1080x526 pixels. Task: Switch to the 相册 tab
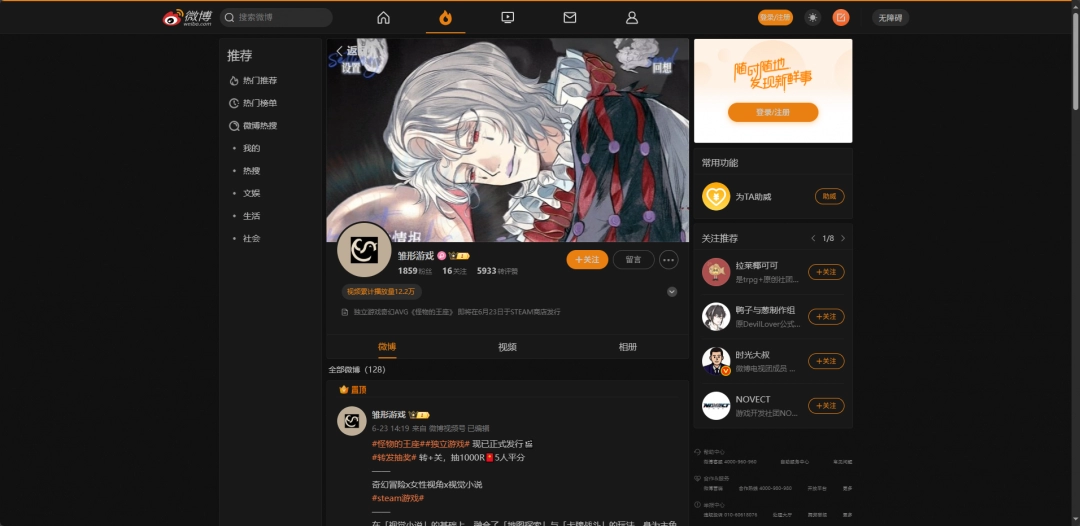pyautogui.click(x=627, y=347)
